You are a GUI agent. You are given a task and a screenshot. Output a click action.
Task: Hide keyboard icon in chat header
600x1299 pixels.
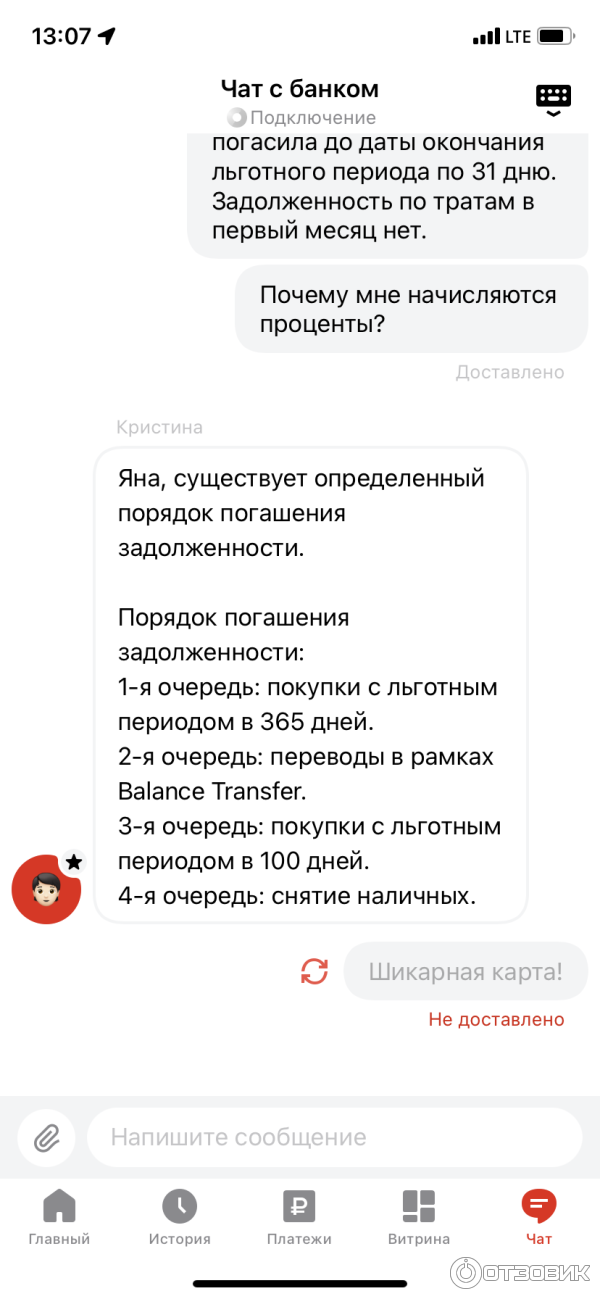point(553,98)
